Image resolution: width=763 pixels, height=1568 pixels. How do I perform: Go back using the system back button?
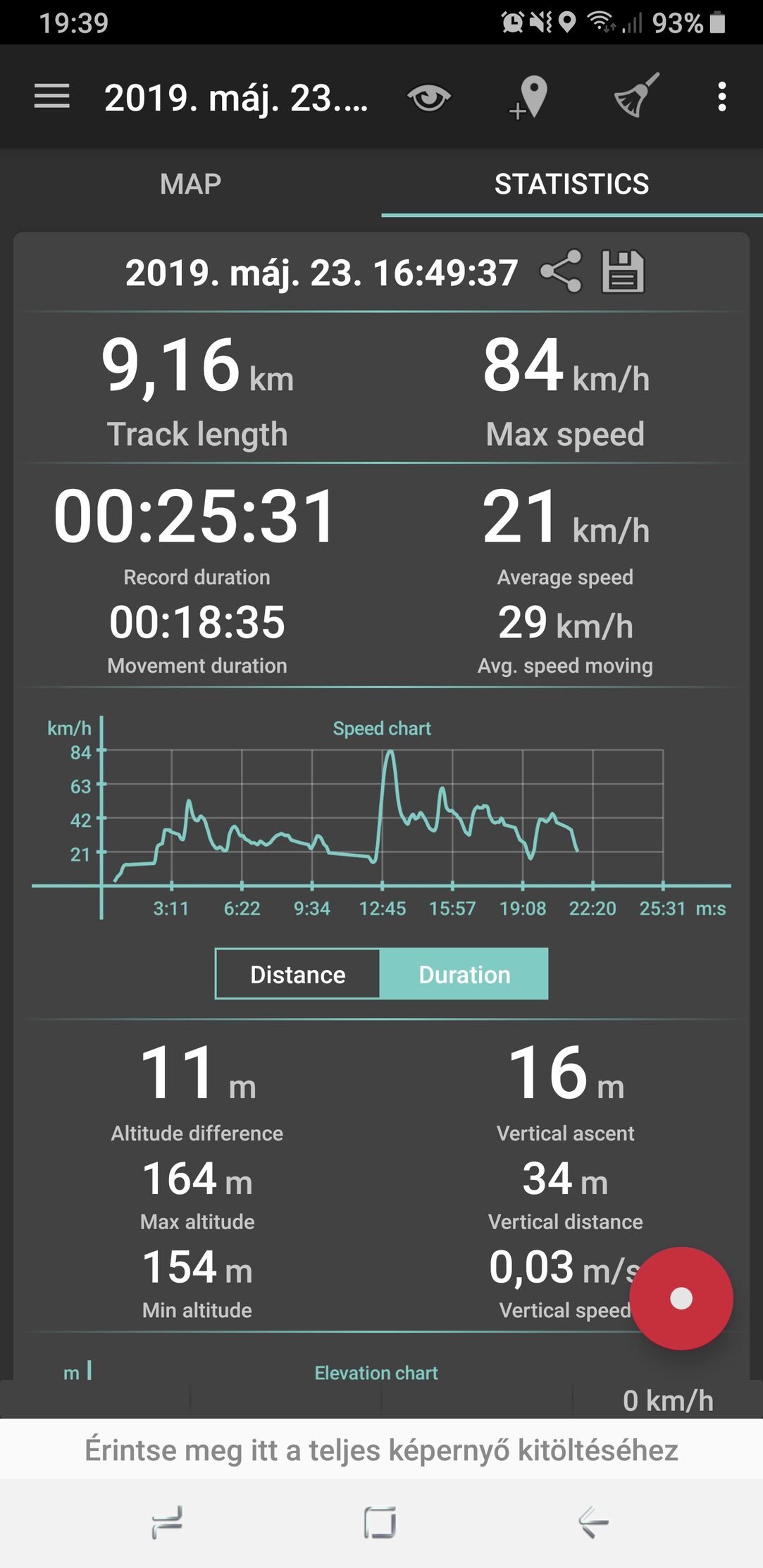click(x=593, y=1523)
